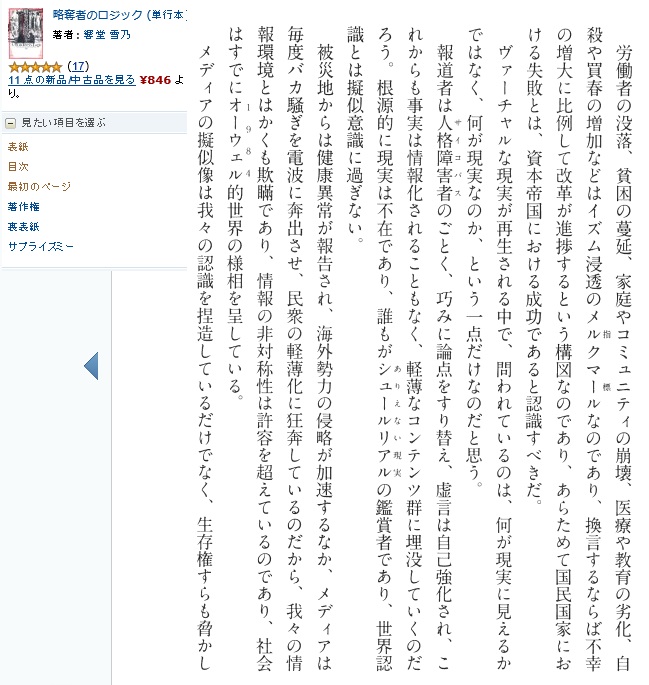Open the 著作権 copyright page
This screenshot has width=649, height=685.
pyautogui.click(x=22, y=206)
